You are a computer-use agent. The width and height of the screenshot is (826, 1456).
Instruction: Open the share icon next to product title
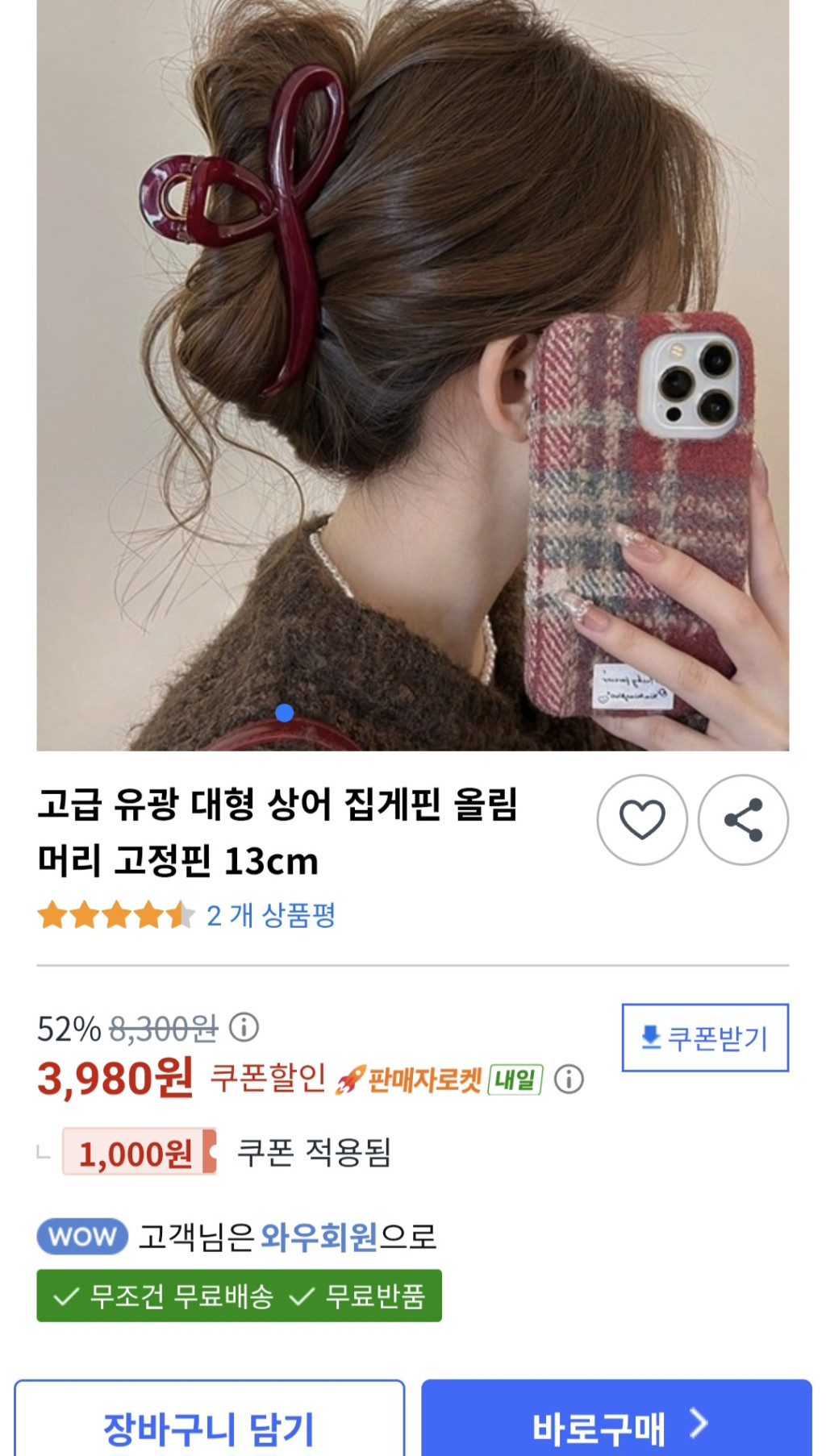tap(744, 819)
